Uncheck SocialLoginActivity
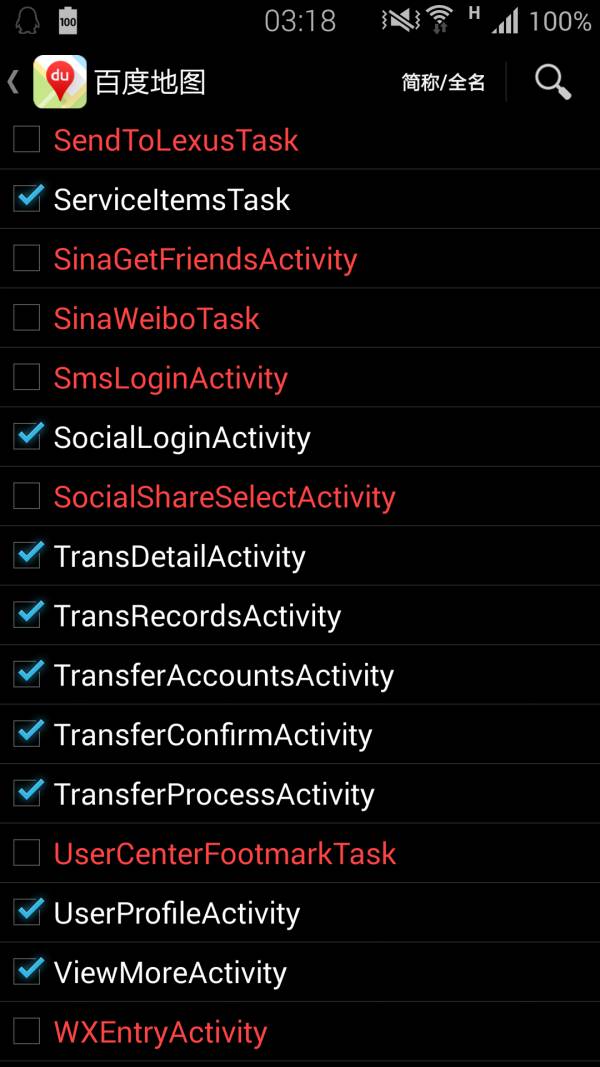This screenshot has height=1067, width=600. (27, 437)
